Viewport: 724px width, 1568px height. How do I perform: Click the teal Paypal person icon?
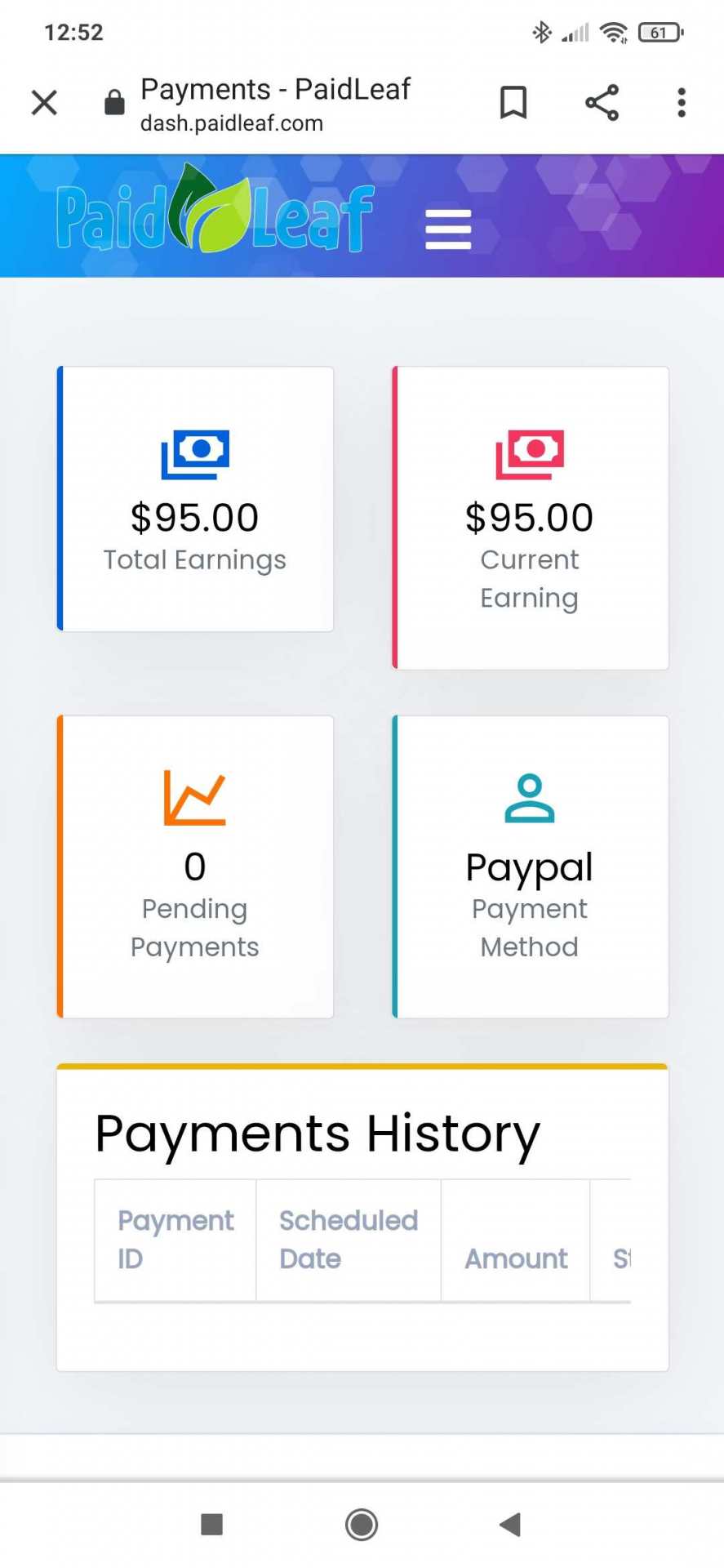click(529, 799)
